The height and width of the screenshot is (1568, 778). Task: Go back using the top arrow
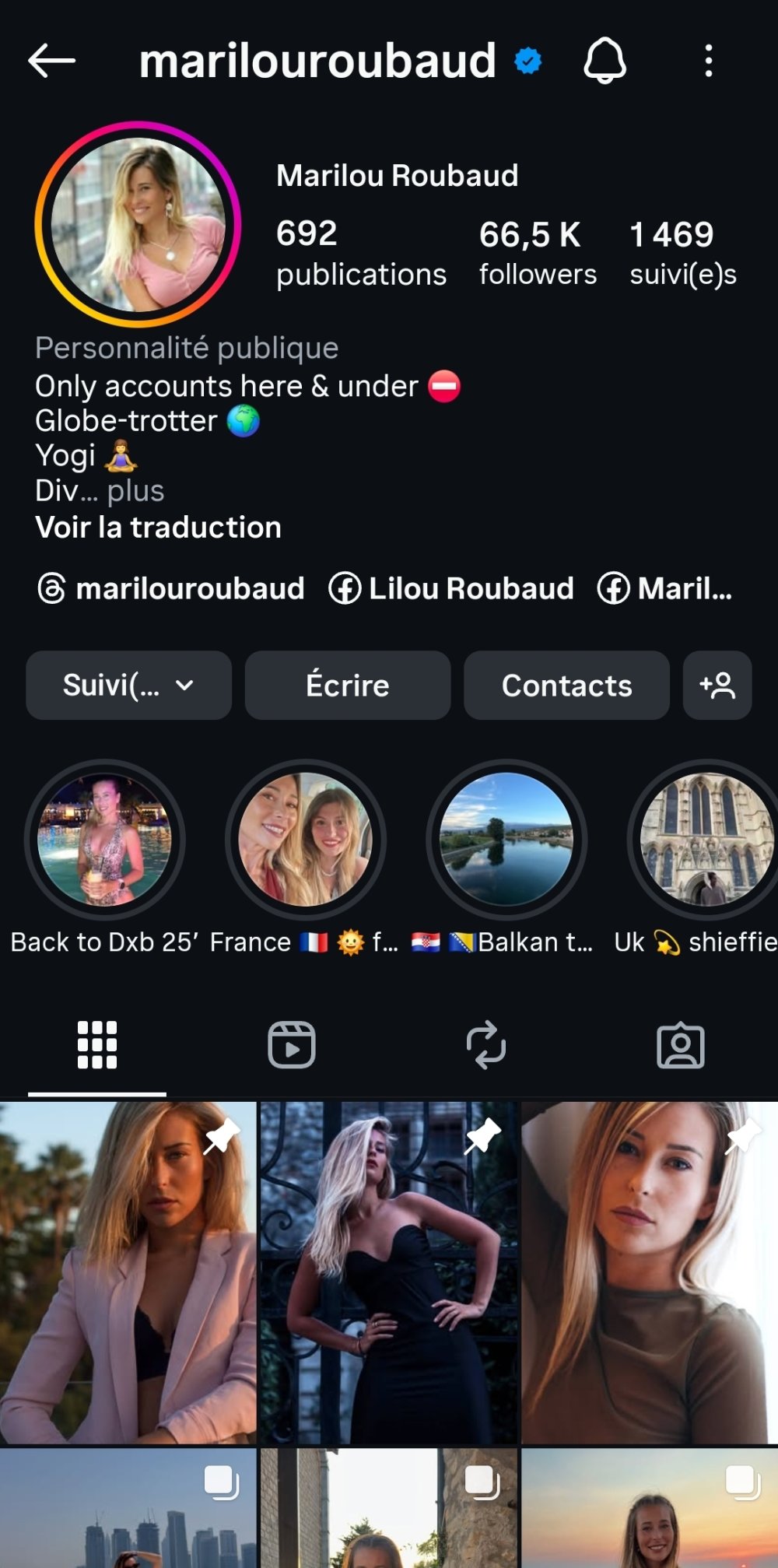tap(51, 61)
